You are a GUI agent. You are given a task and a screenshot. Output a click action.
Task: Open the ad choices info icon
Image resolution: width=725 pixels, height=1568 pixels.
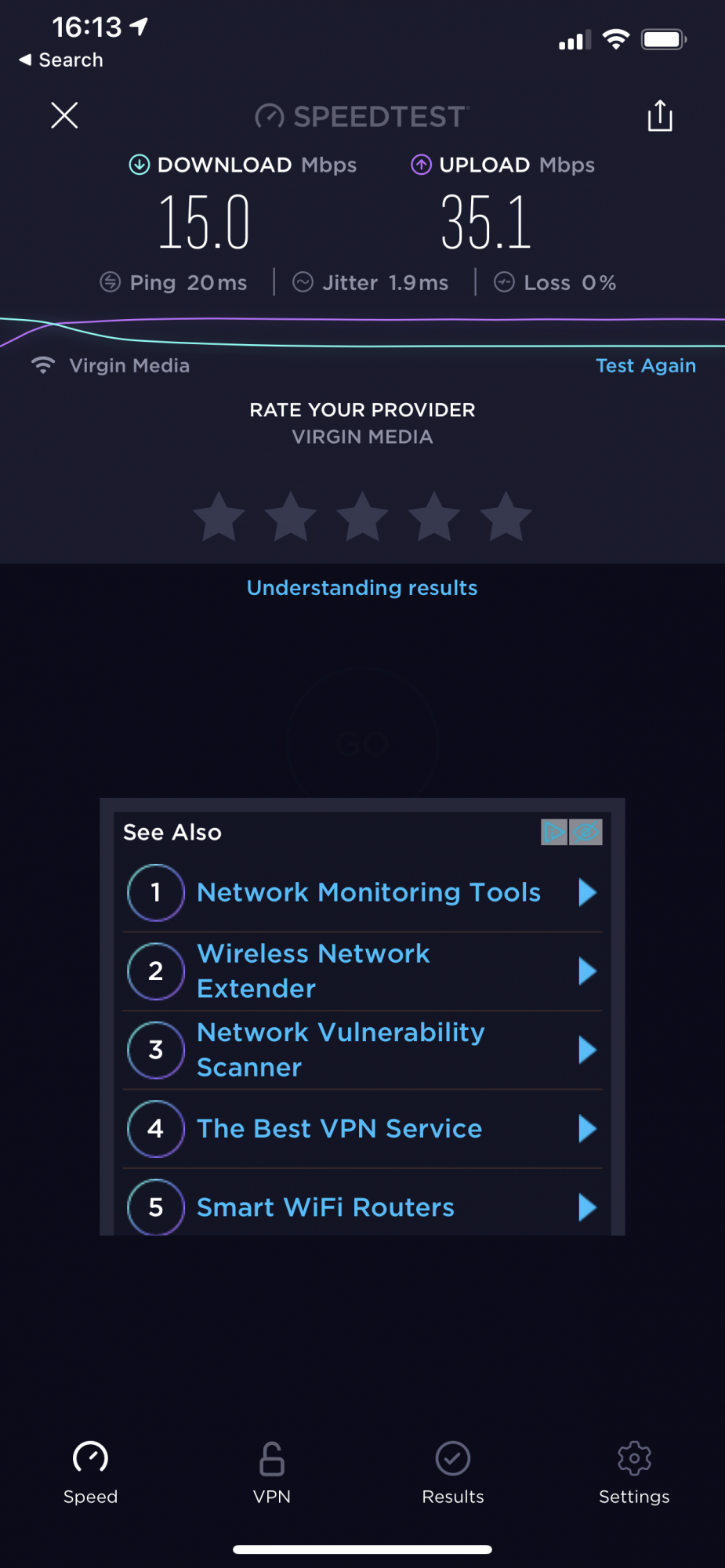[x=554, y=832]
